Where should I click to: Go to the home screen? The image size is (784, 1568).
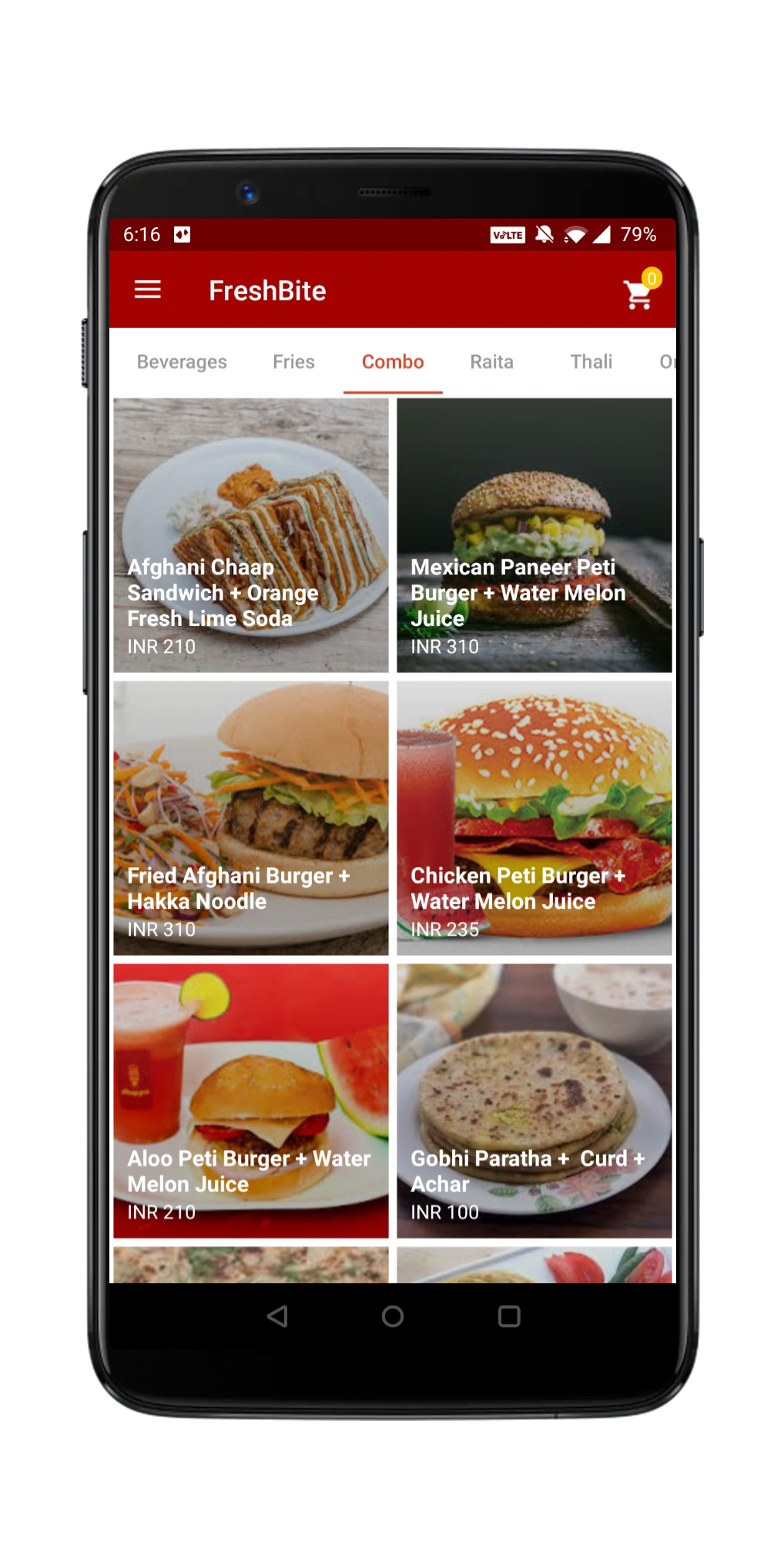(x=393, y=1316)
